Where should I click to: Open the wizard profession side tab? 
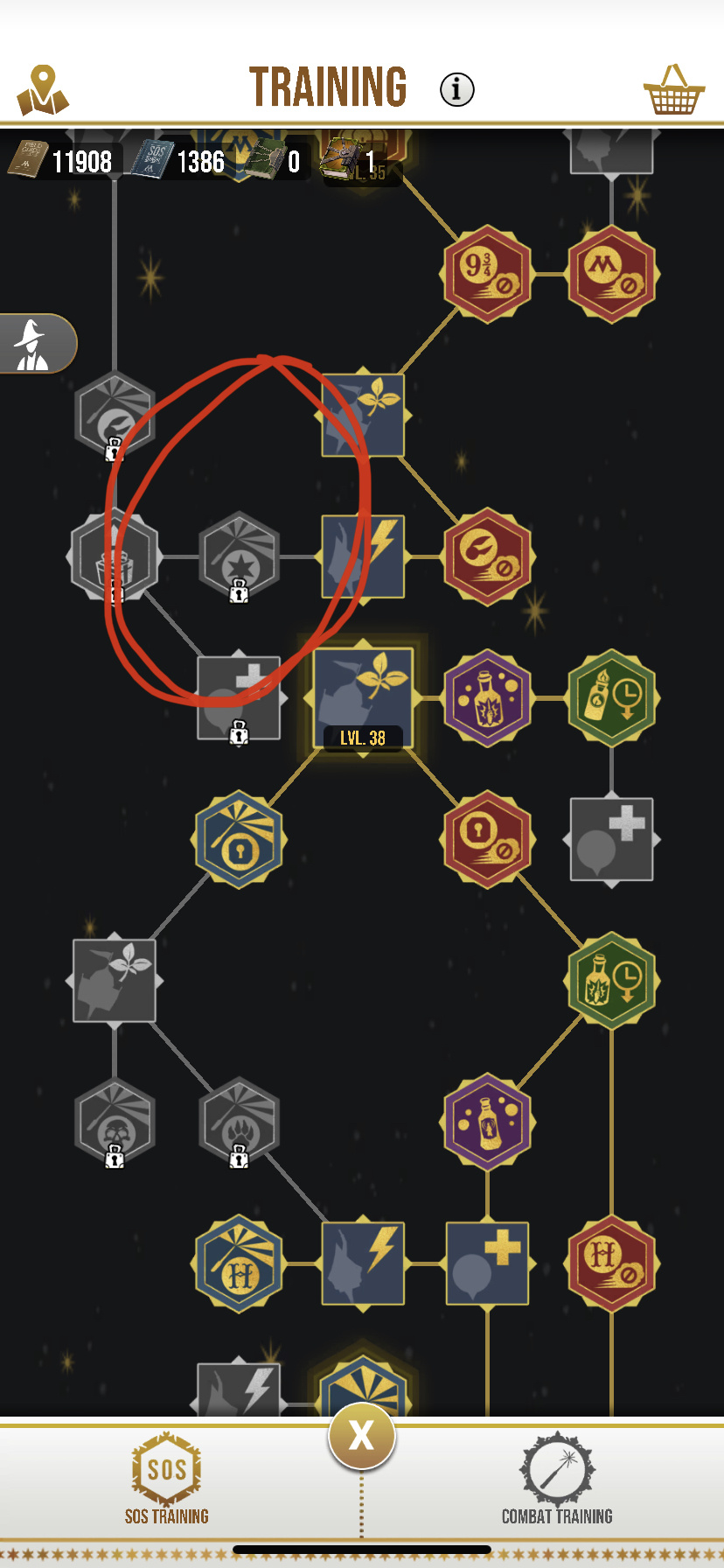pyautogui.click(x=35, y=344)
